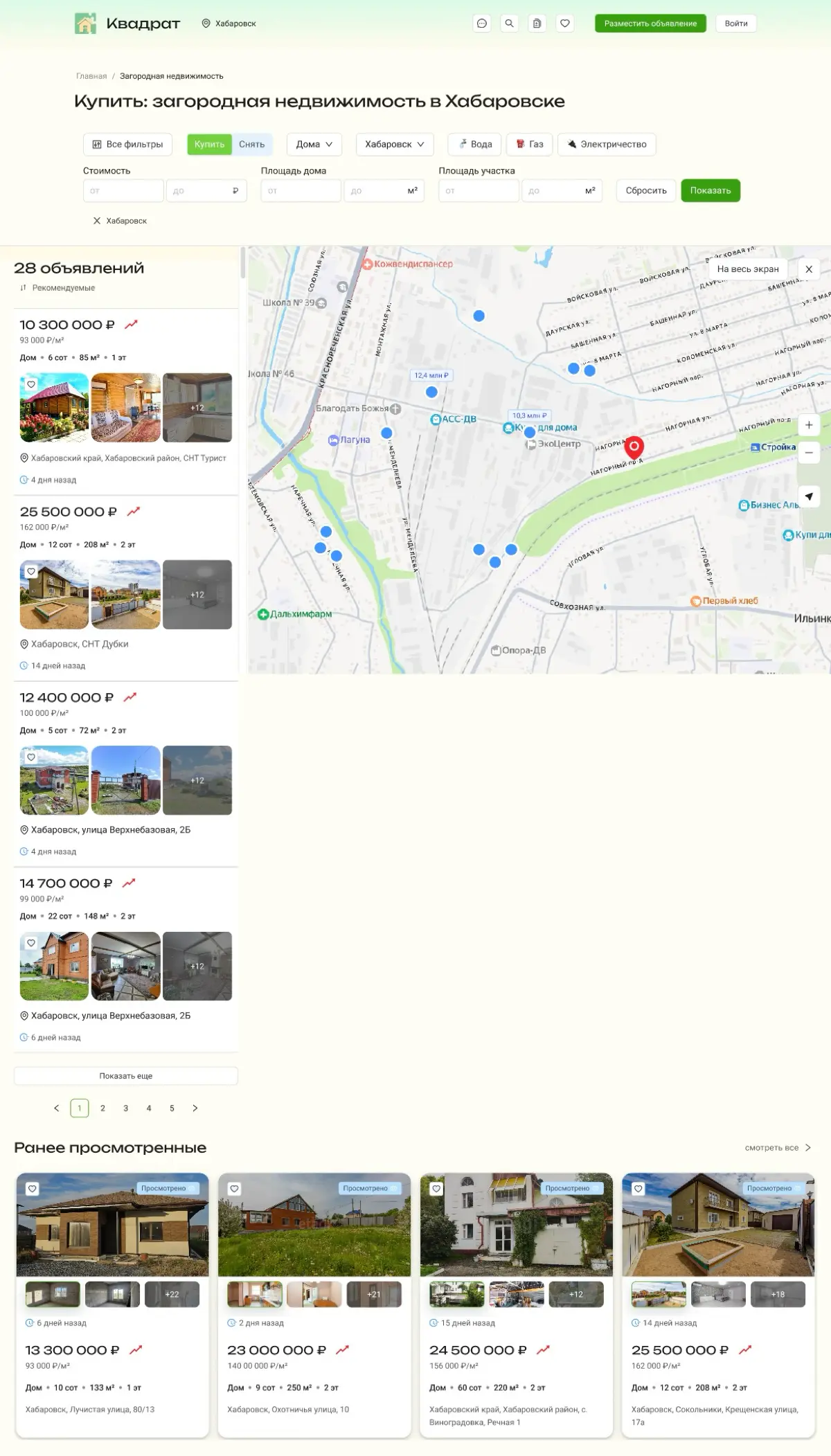Screen dimensions: 831x1456
Task: Zoom in on the map
Action: (x=809, y=425)
